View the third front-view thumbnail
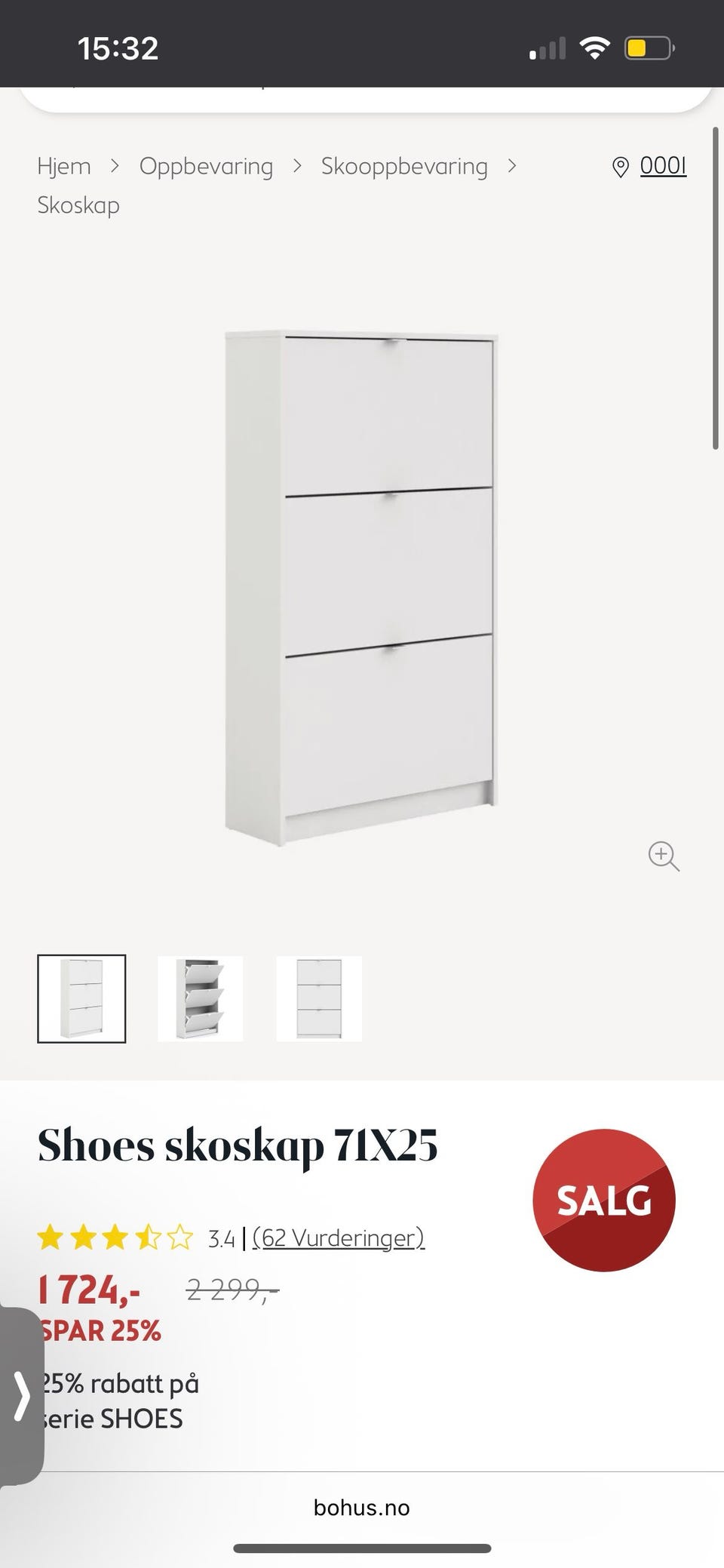 [319, 998]
